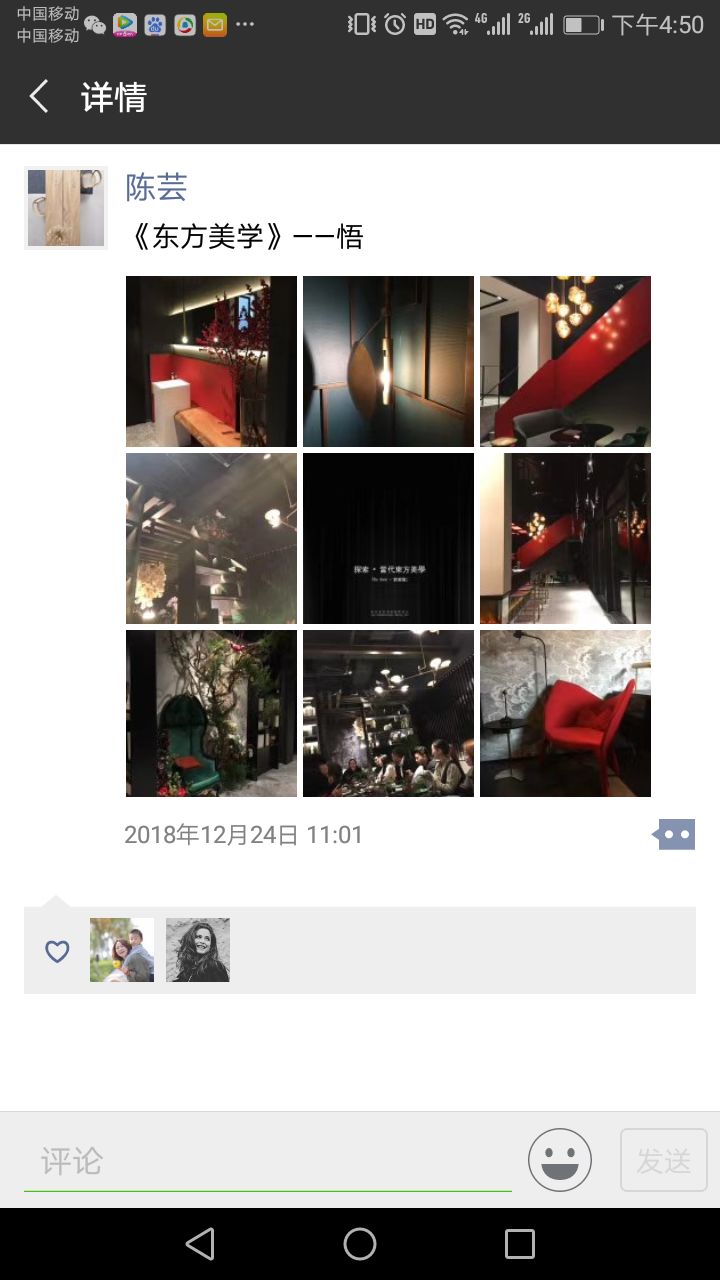The image size is (720, 1280).
Task: Focus the 评论 comment input field
Action: click(267, 1161)
